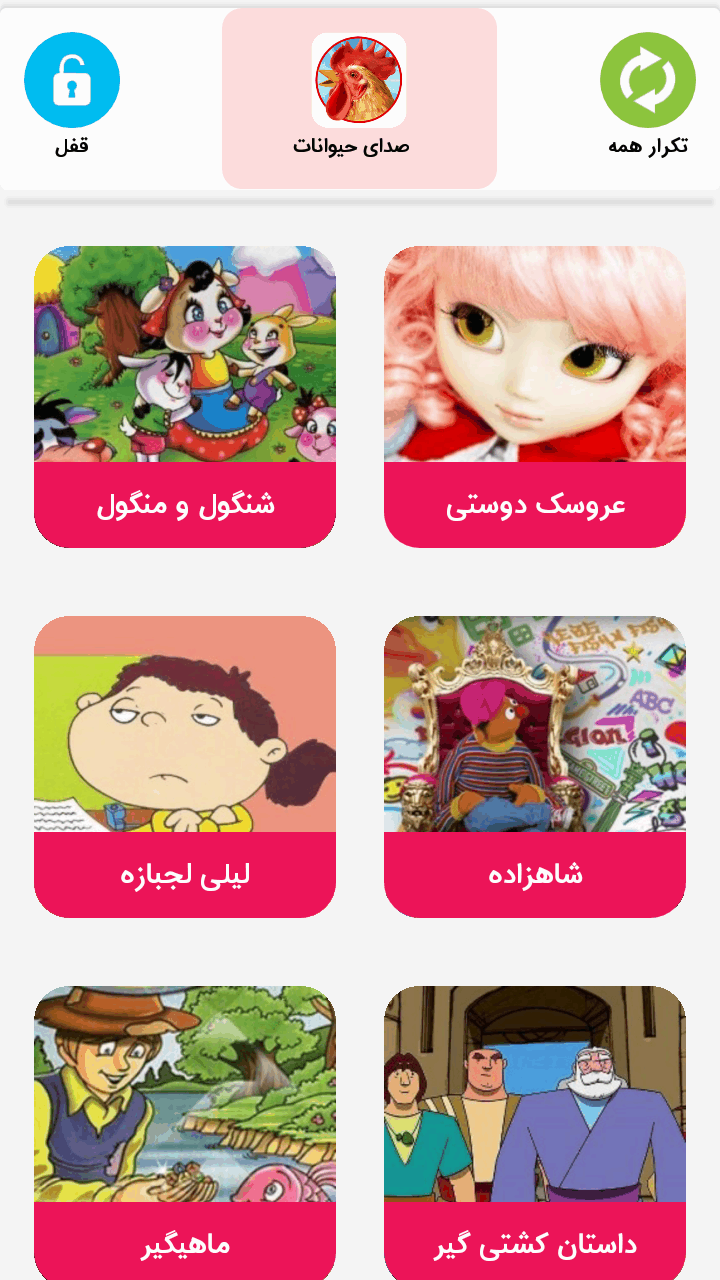The height and width of the screenshot is (1280, 720).
Task: Click the fisherman illustration
Action: tap(184, 1090)
